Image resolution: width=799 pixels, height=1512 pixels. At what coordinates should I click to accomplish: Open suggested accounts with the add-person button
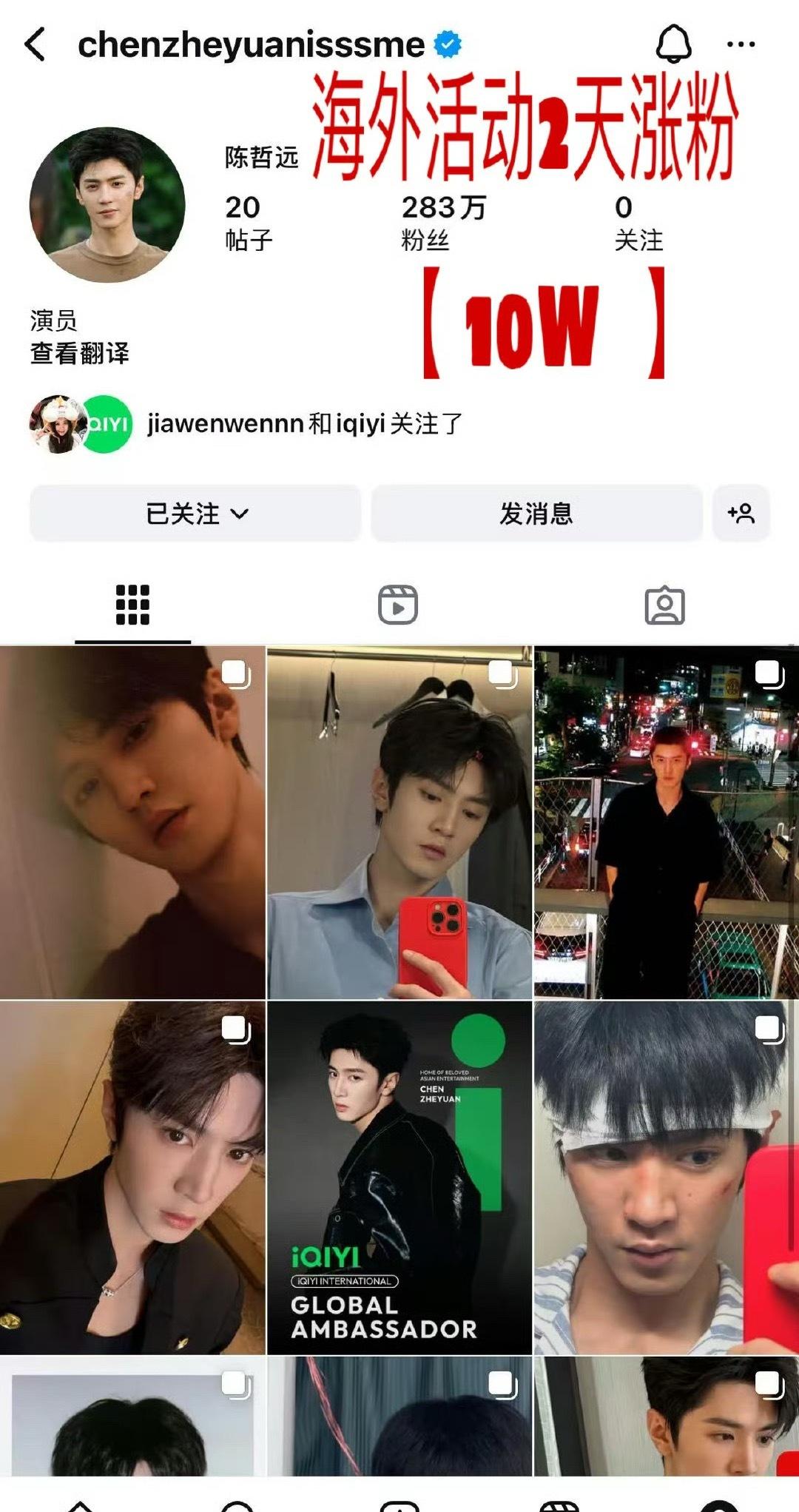pyautogui.click(x=741, y=513)
